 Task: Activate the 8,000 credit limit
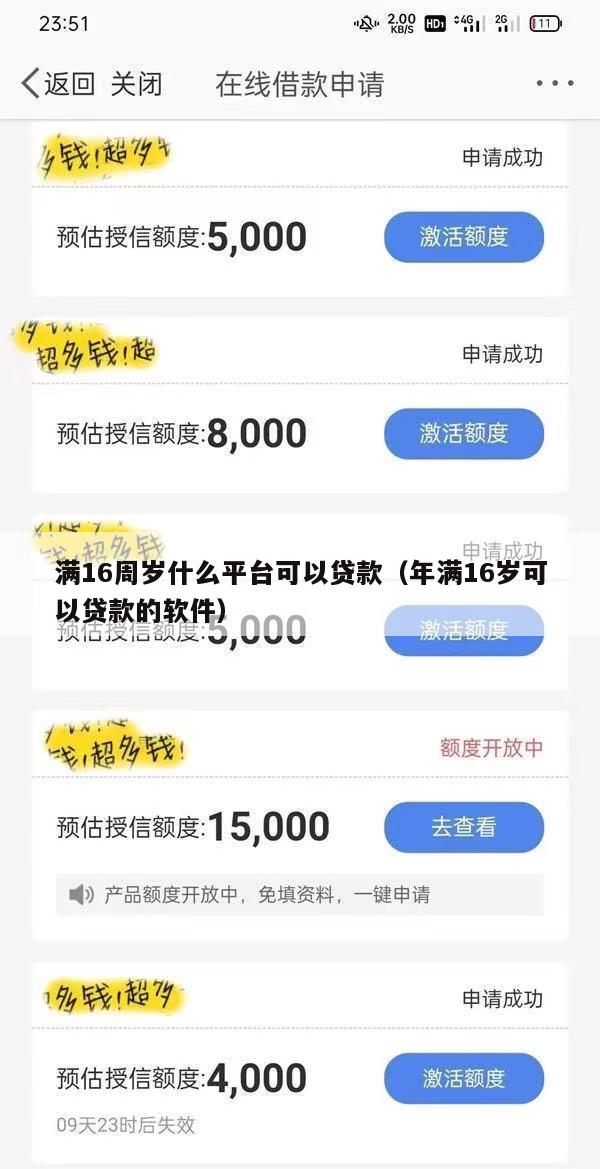[464, 433]
